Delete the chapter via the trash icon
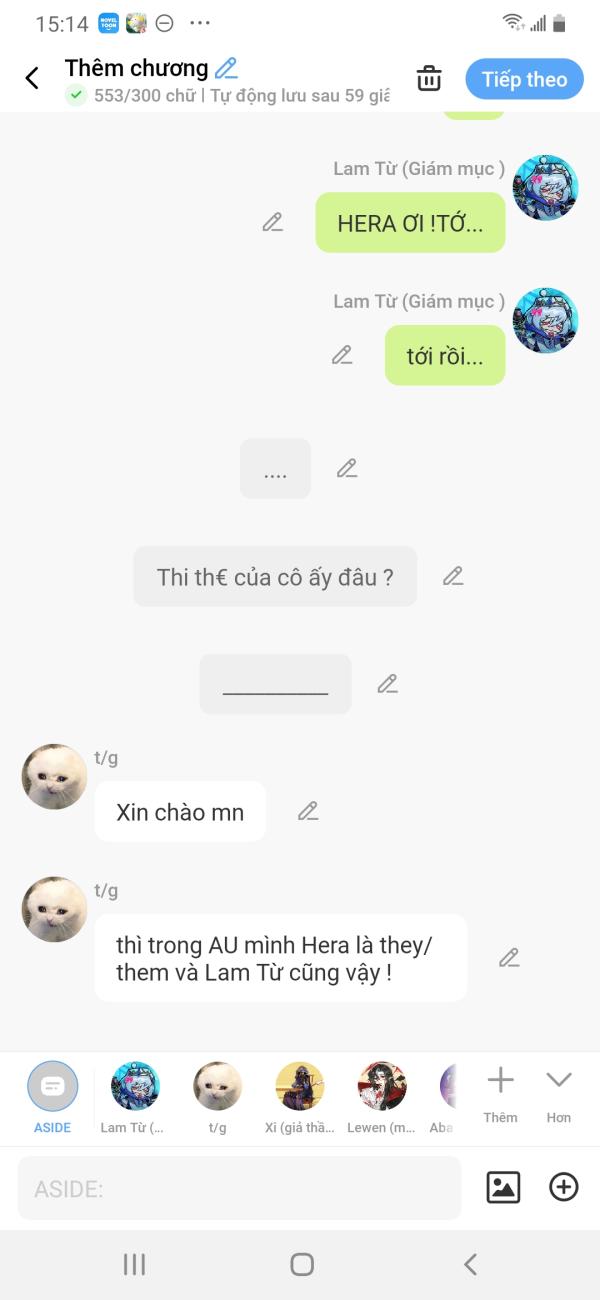The height and width of the screenshot is (1300, 600). click(429, 78)
